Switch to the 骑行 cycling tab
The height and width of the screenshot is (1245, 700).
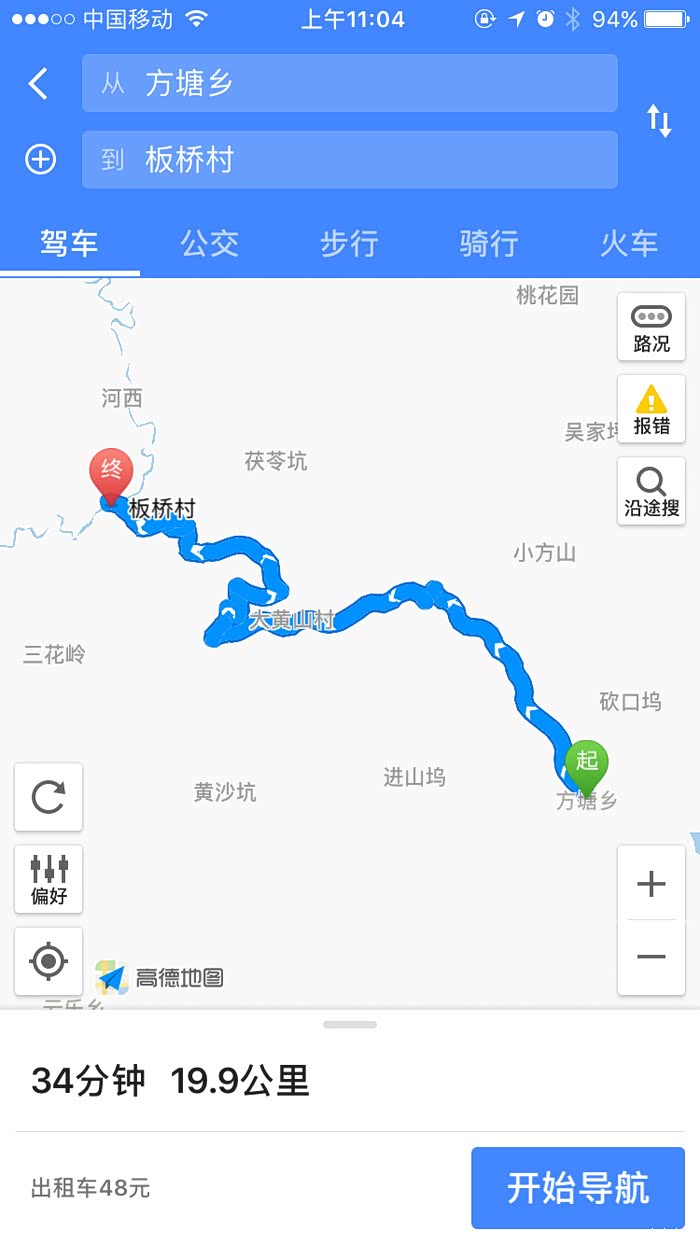pos(489,243)
